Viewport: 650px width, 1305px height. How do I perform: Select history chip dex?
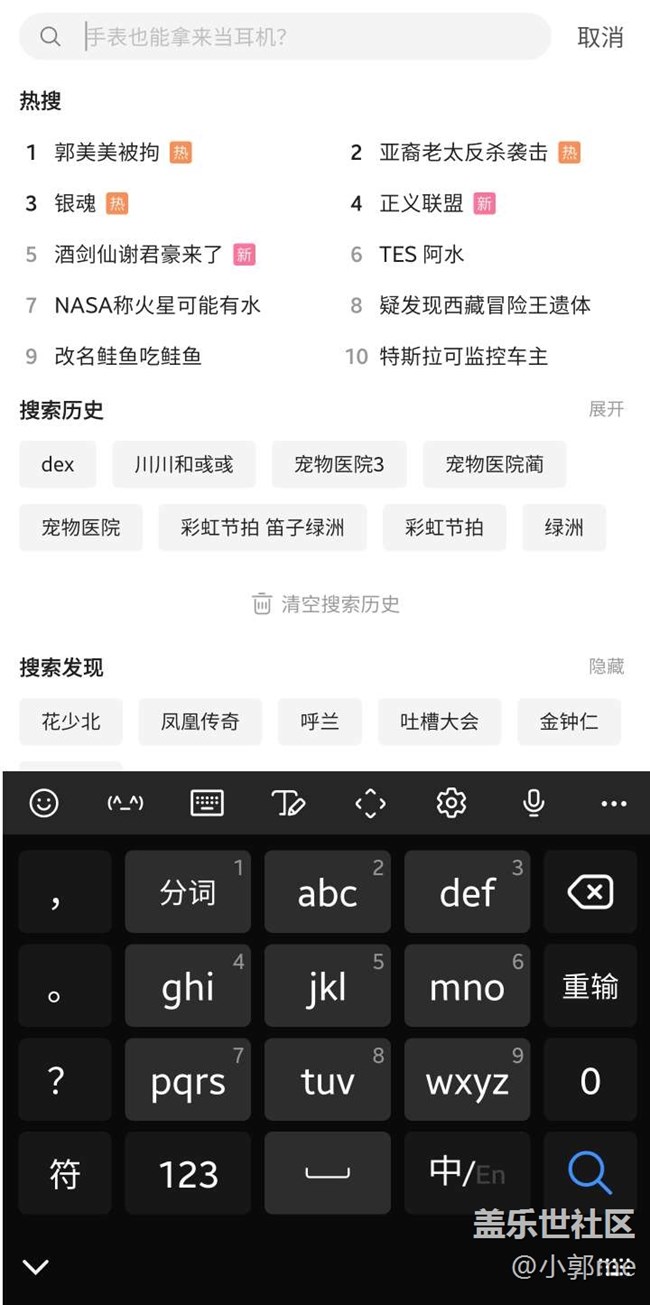coord(58,464)
